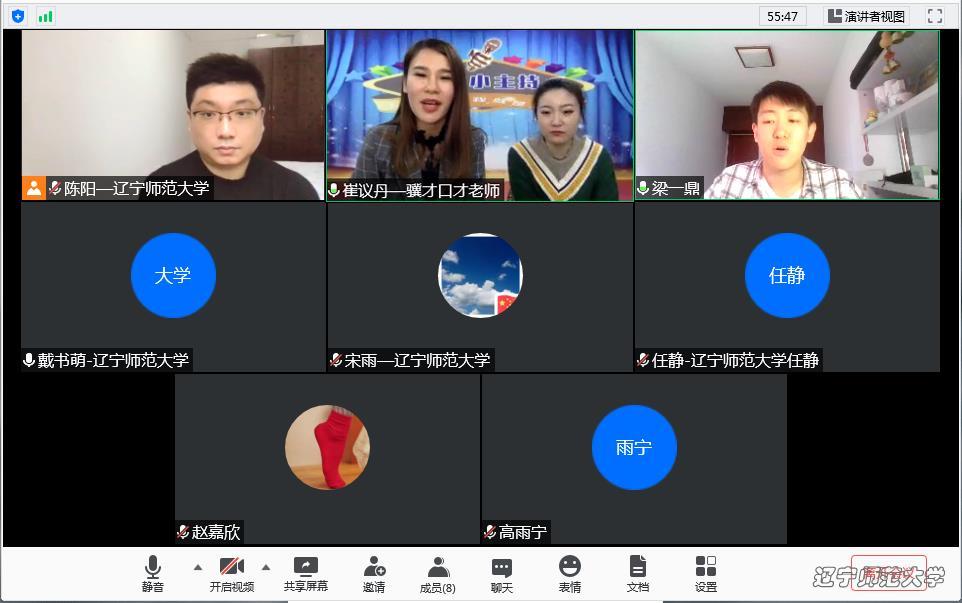
Task: Expand the video options arrow beside 开启视频
Action: [x=265, y=567]
